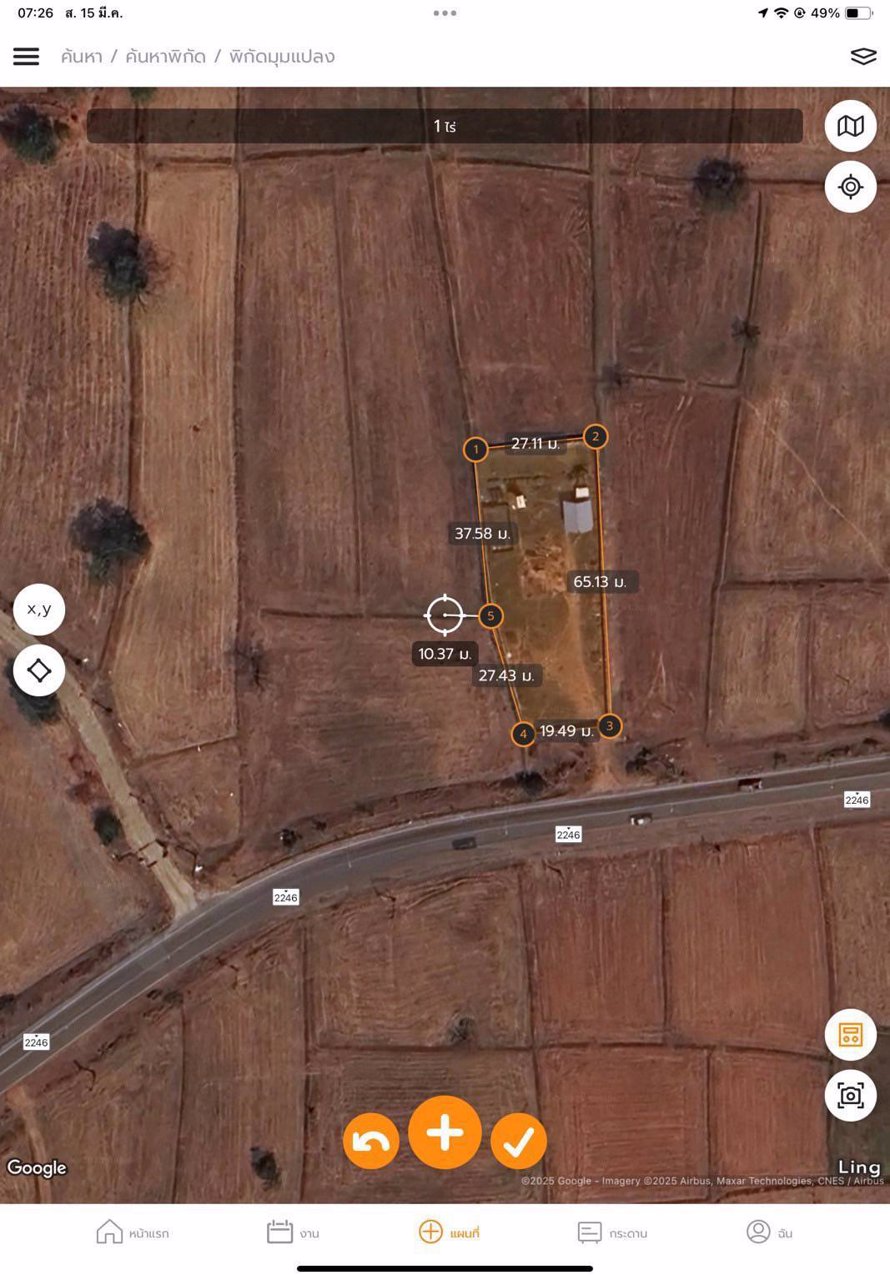Viewport: 890px width, 1280px height.
Task: Switch to the งาน tab
Action: [293, 1232]
